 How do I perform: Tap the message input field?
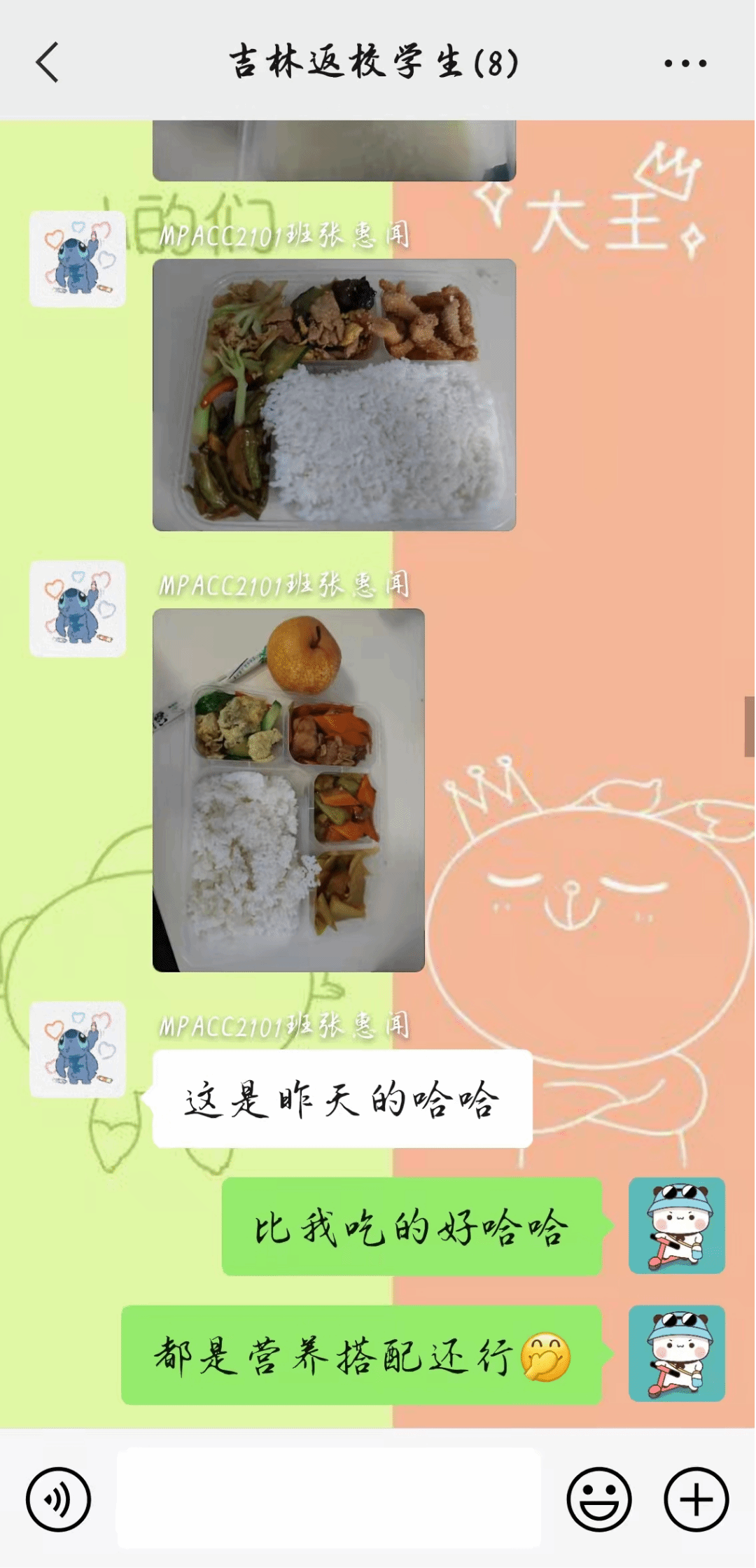(328, 1498)
